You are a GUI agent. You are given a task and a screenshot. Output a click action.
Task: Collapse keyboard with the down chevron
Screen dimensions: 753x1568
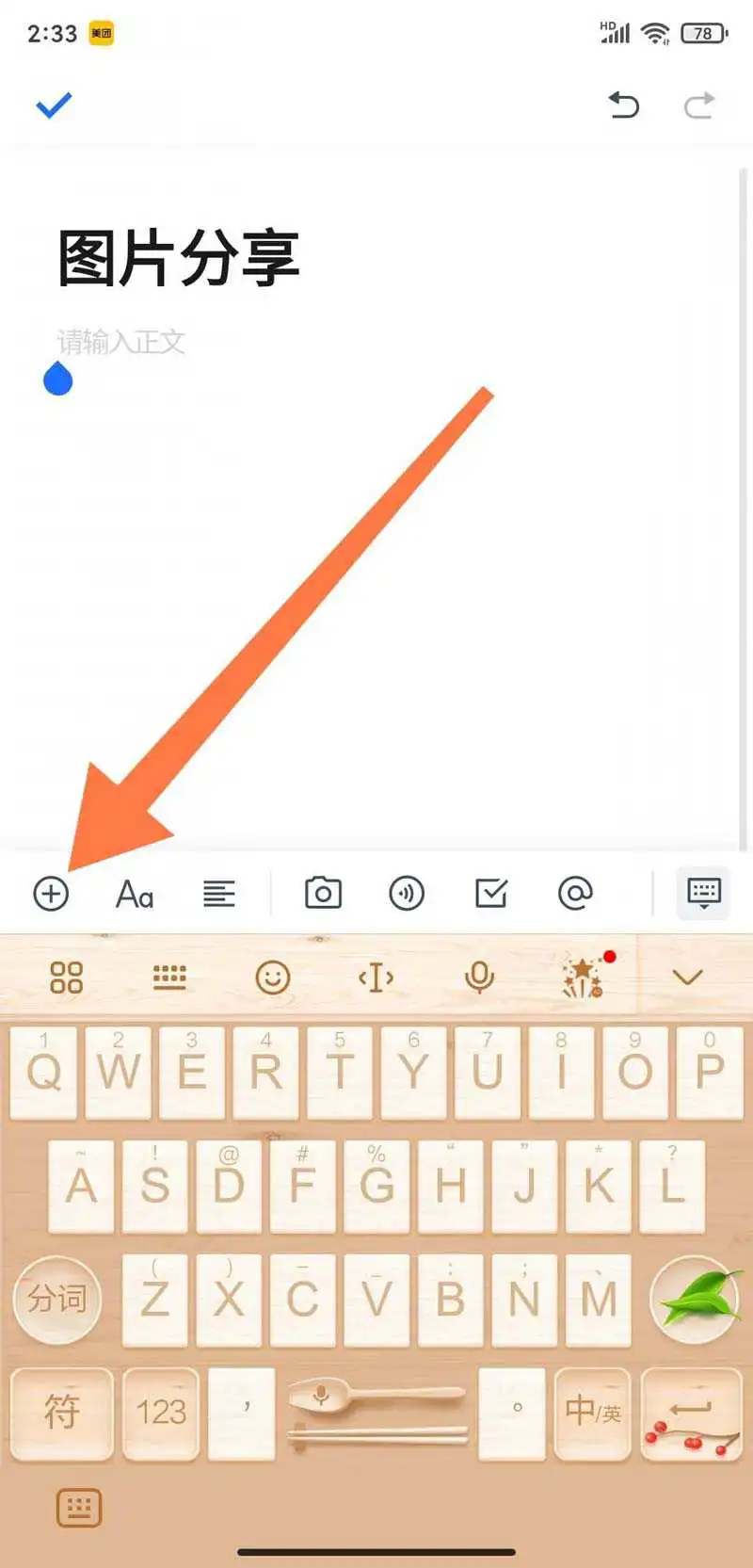coord(688,978)
